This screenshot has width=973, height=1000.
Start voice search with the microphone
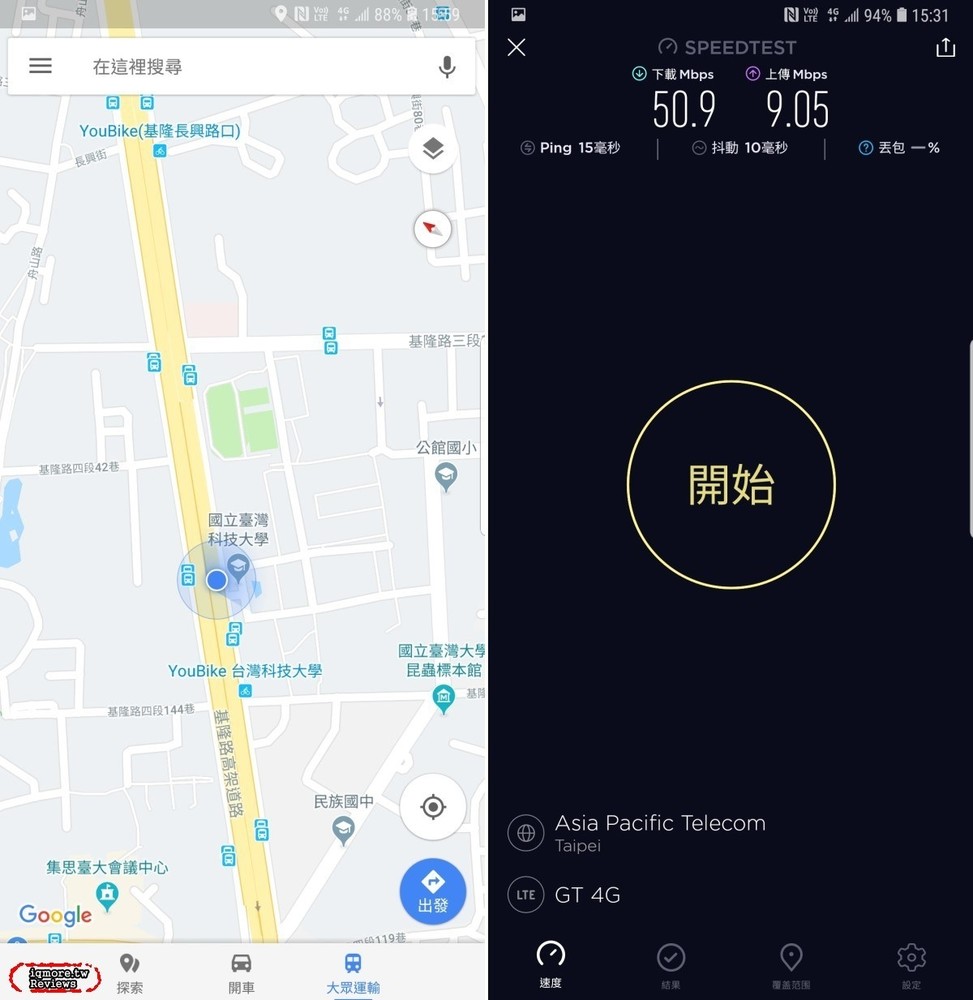tap(447, 67)
